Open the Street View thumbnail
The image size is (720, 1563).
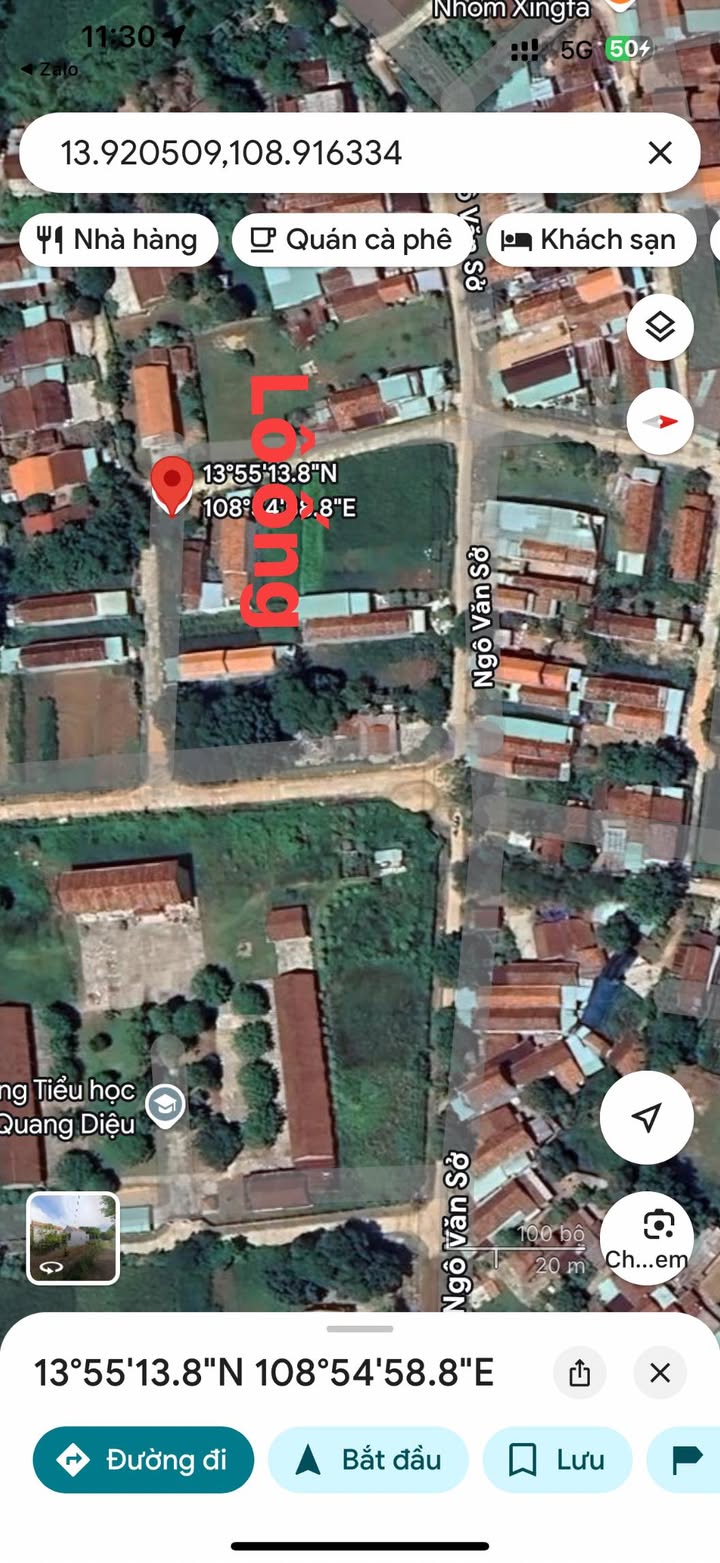click(73, 1238)
